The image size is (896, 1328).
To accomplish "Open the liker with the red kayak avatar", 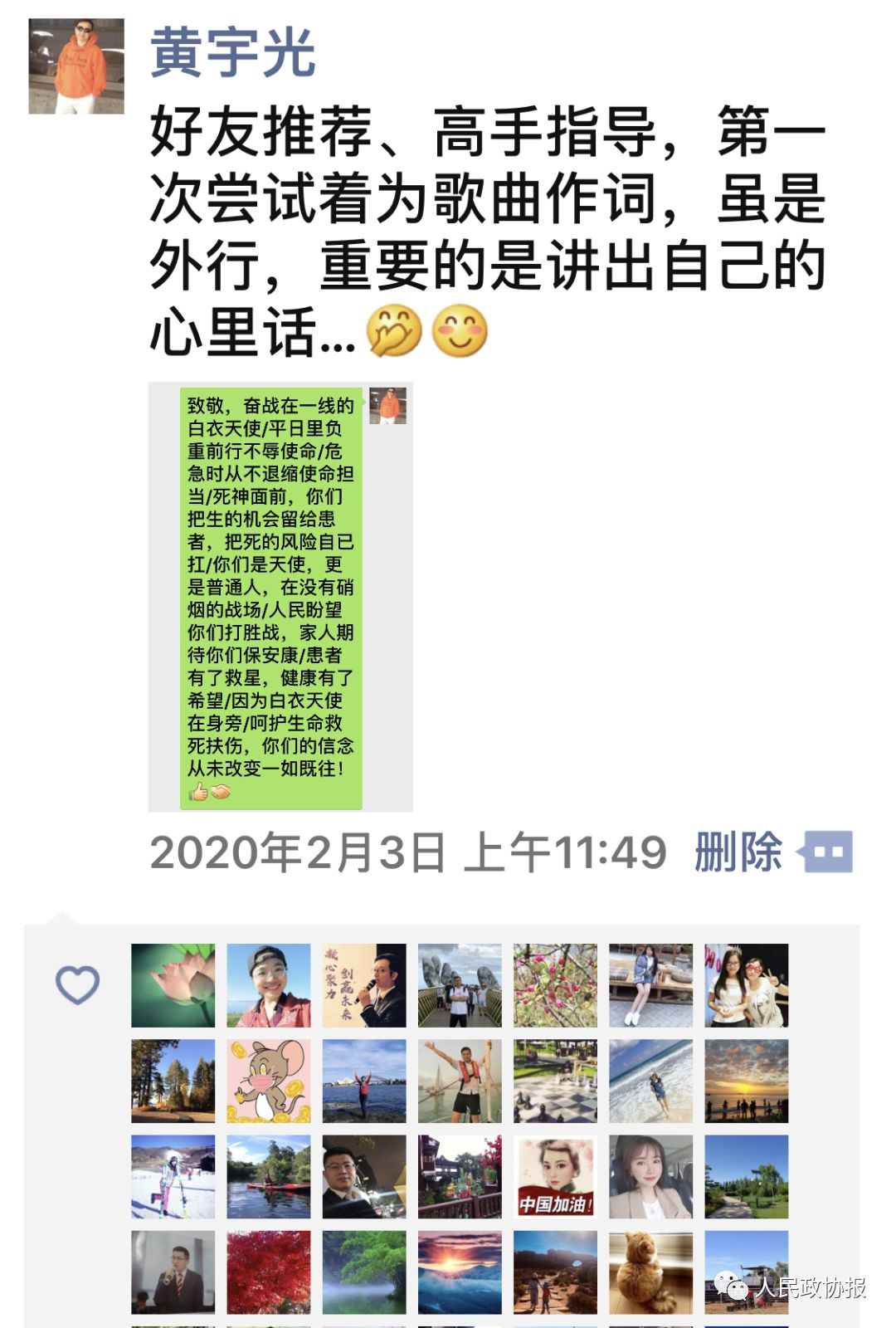I will click(269, 1176).
